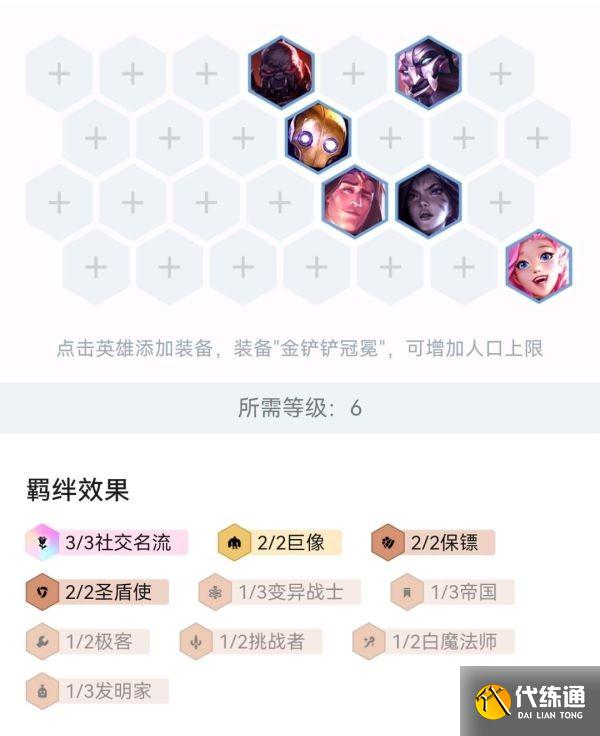This screenshot has width=600, height=736.
Task: Tap the pink-haired Seraphine hero
Action: coord(539,266)
